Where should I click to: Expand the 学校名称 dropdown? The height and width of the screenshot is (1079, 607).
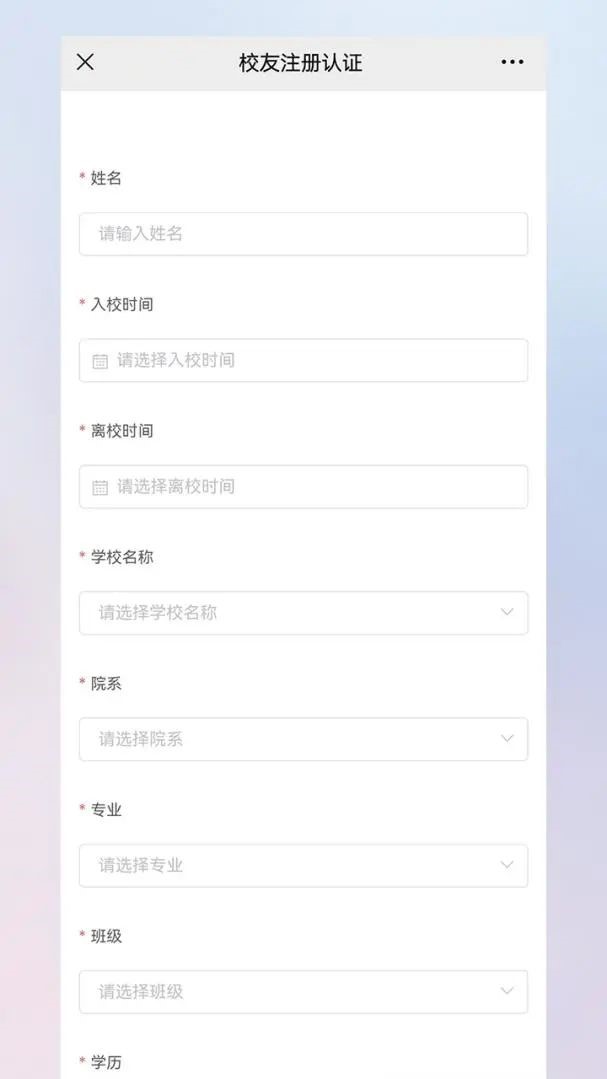[303, 613]
